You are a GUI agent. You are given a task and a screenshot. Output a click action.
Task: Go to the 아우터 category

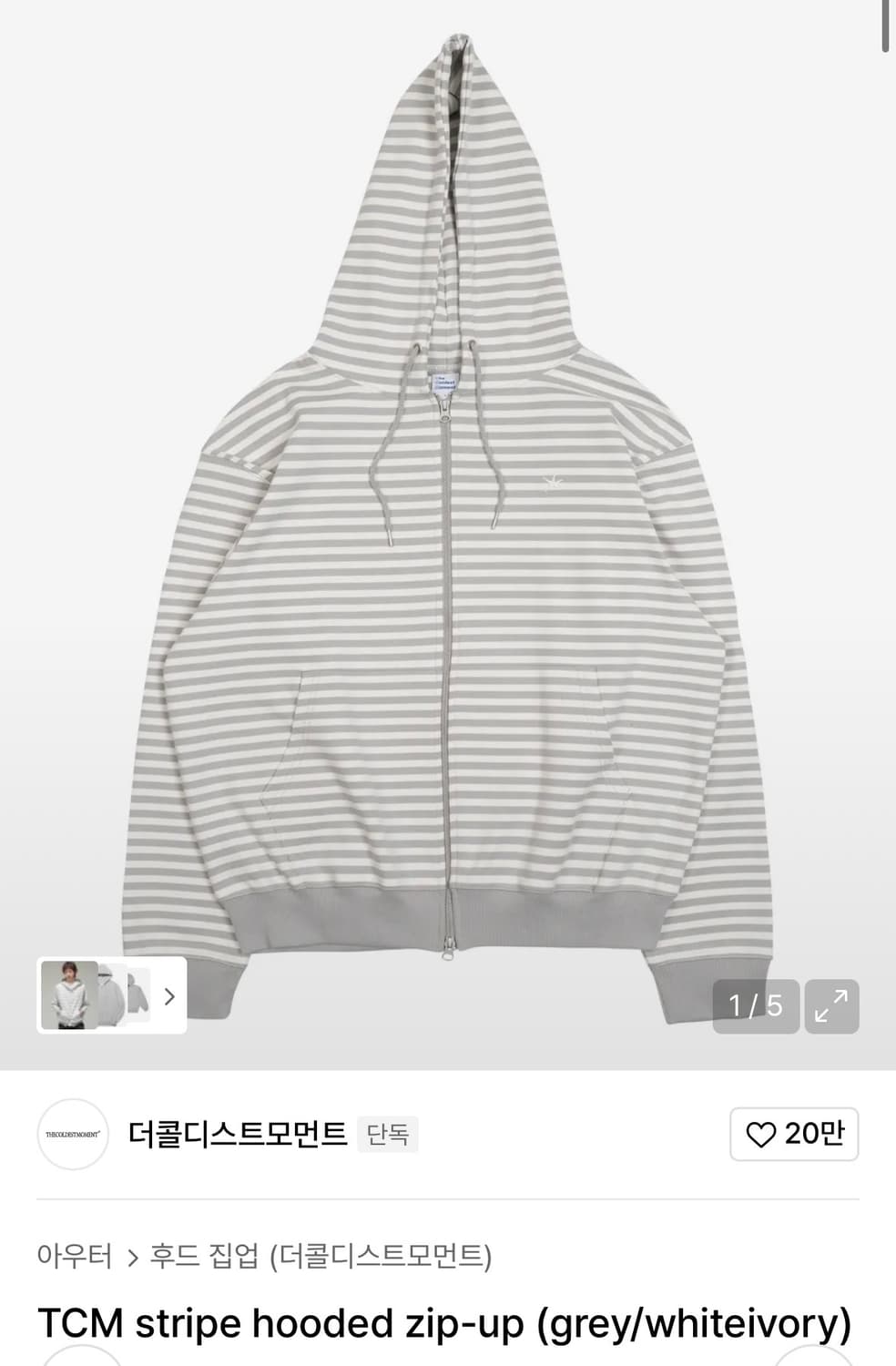75,1257
